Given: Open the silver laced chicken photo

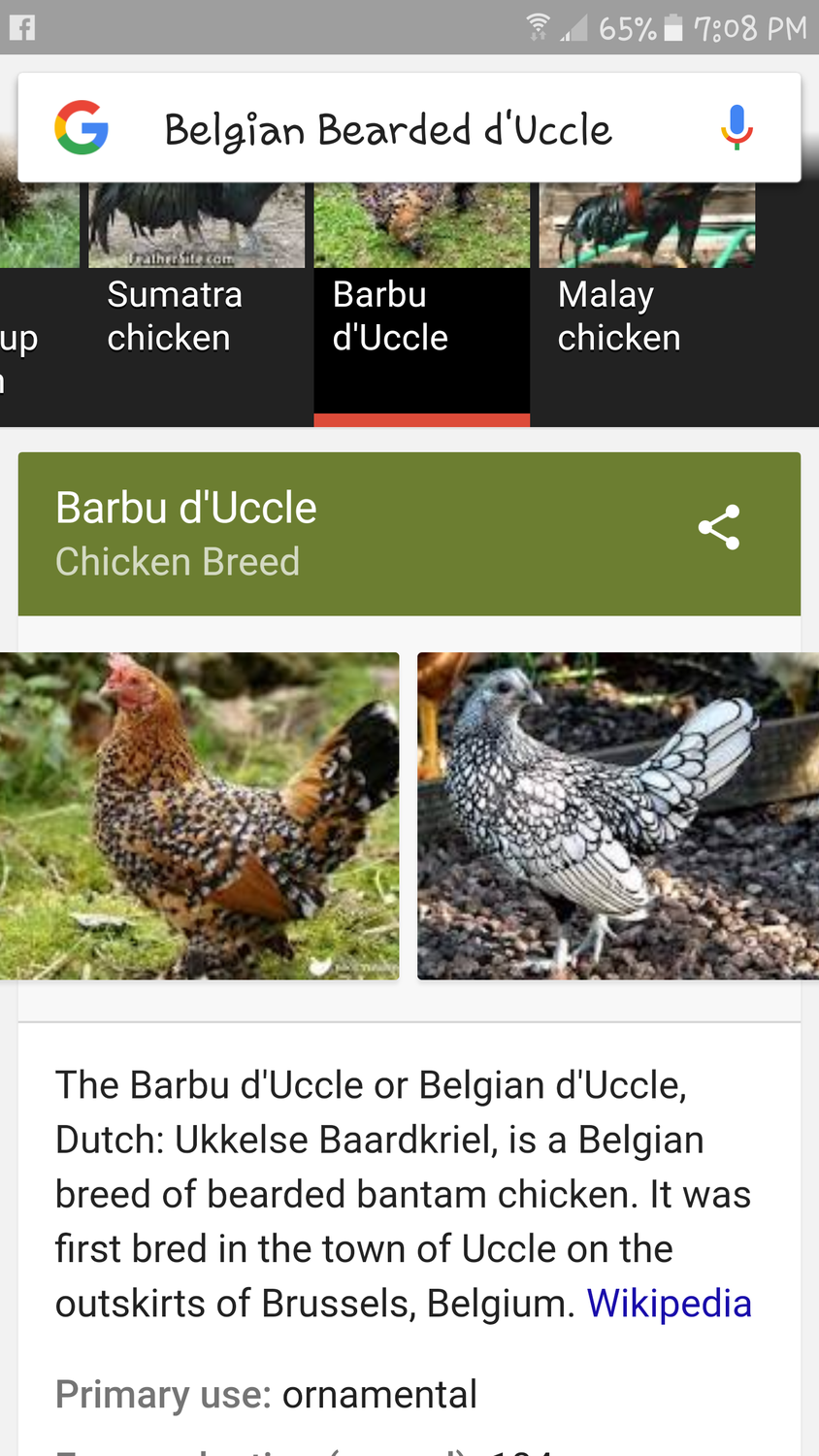Looking at the screenshot, I should point(617,815).
